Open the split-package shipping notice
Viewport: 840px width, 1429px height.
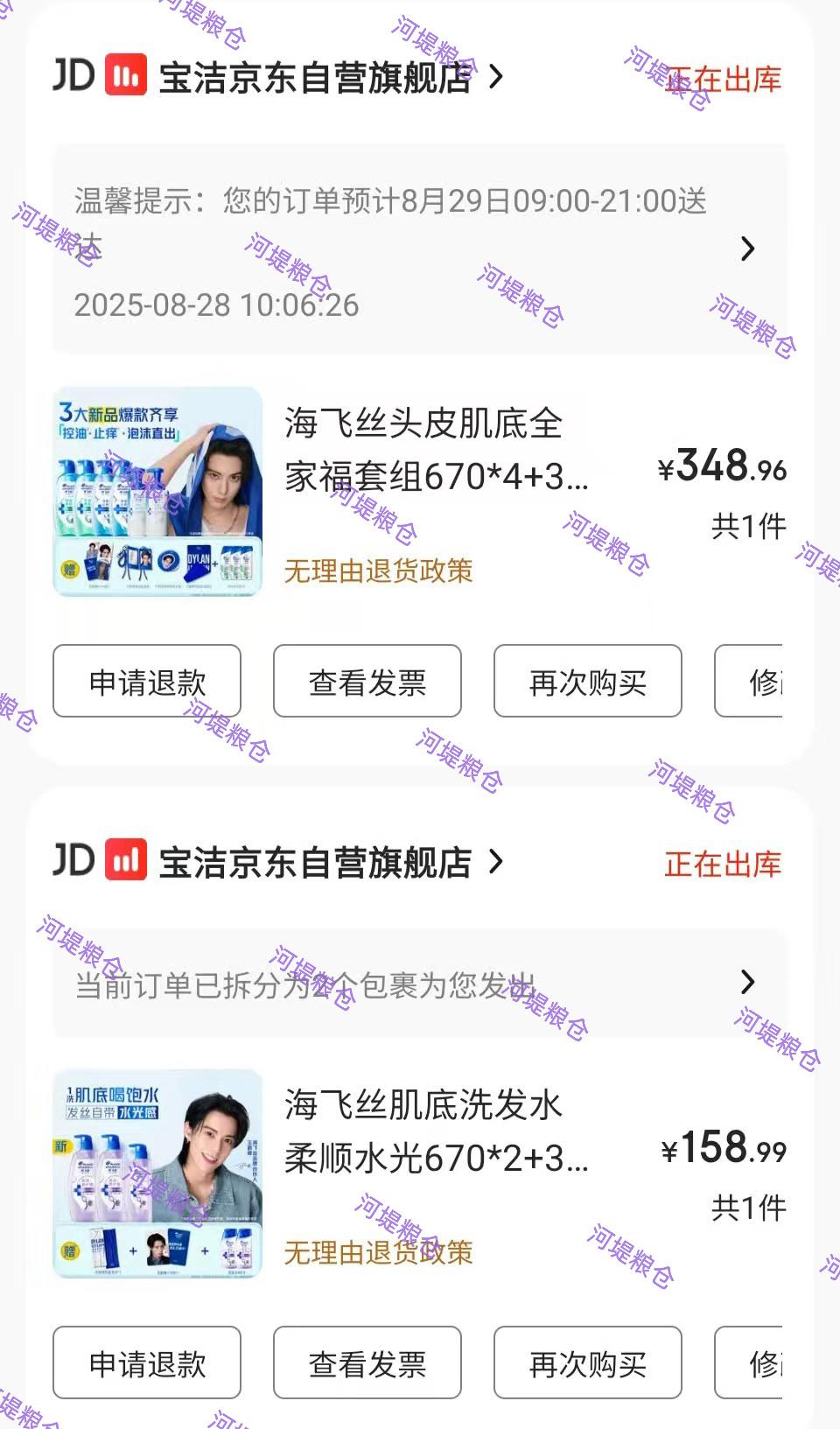click(x=419, y=984)
